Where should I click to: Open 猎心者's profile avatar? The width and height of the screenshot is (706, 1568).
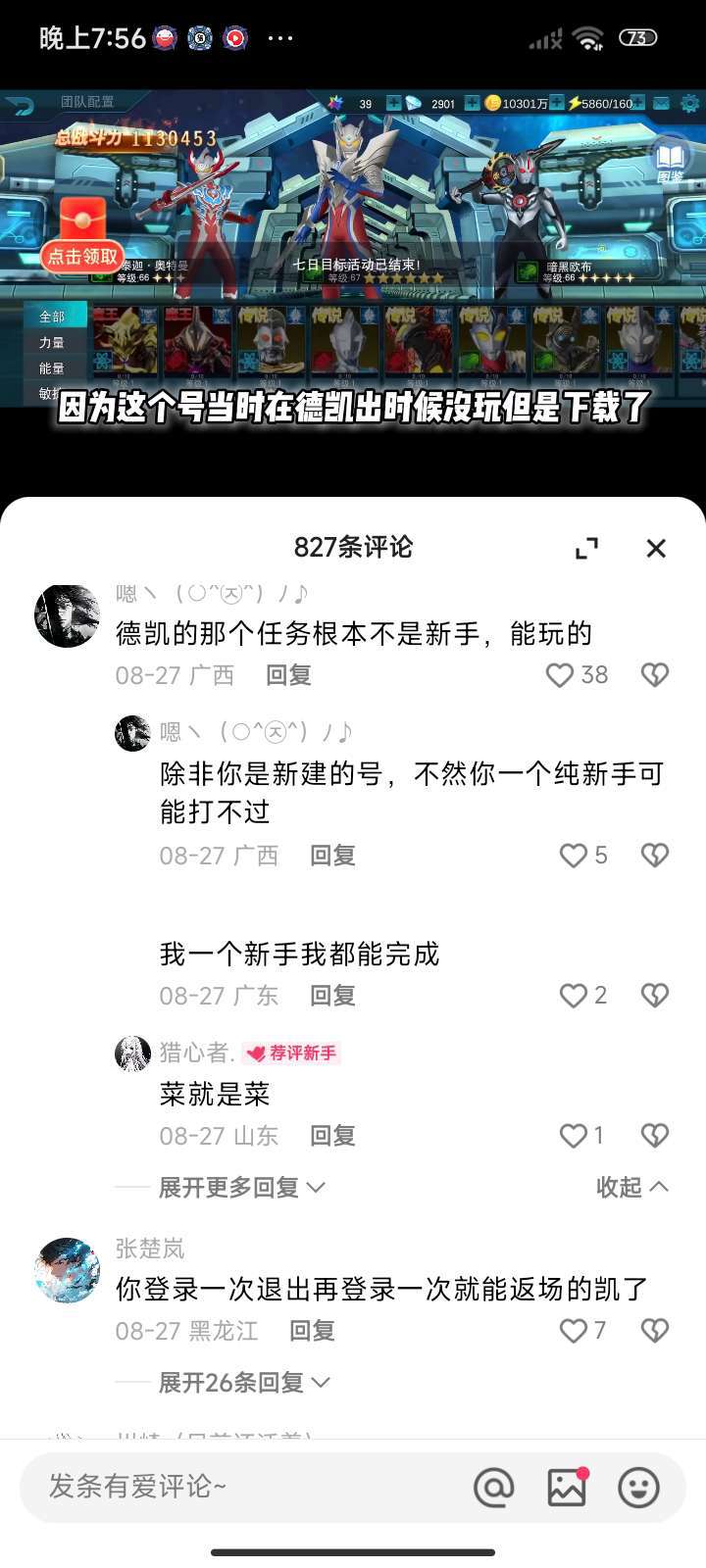132,1053
